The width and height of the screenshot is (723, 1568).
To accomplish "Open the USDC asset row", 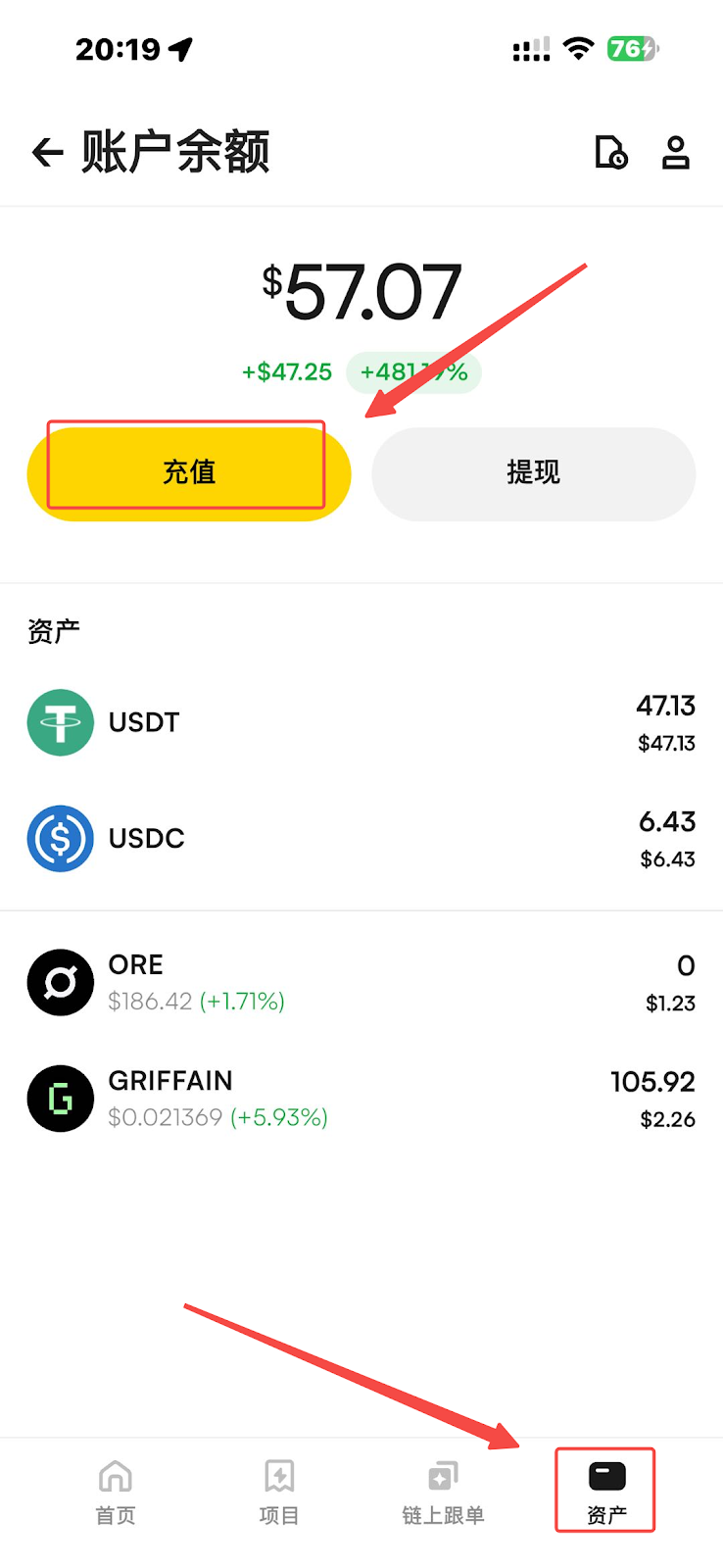I will coord(361,839).
